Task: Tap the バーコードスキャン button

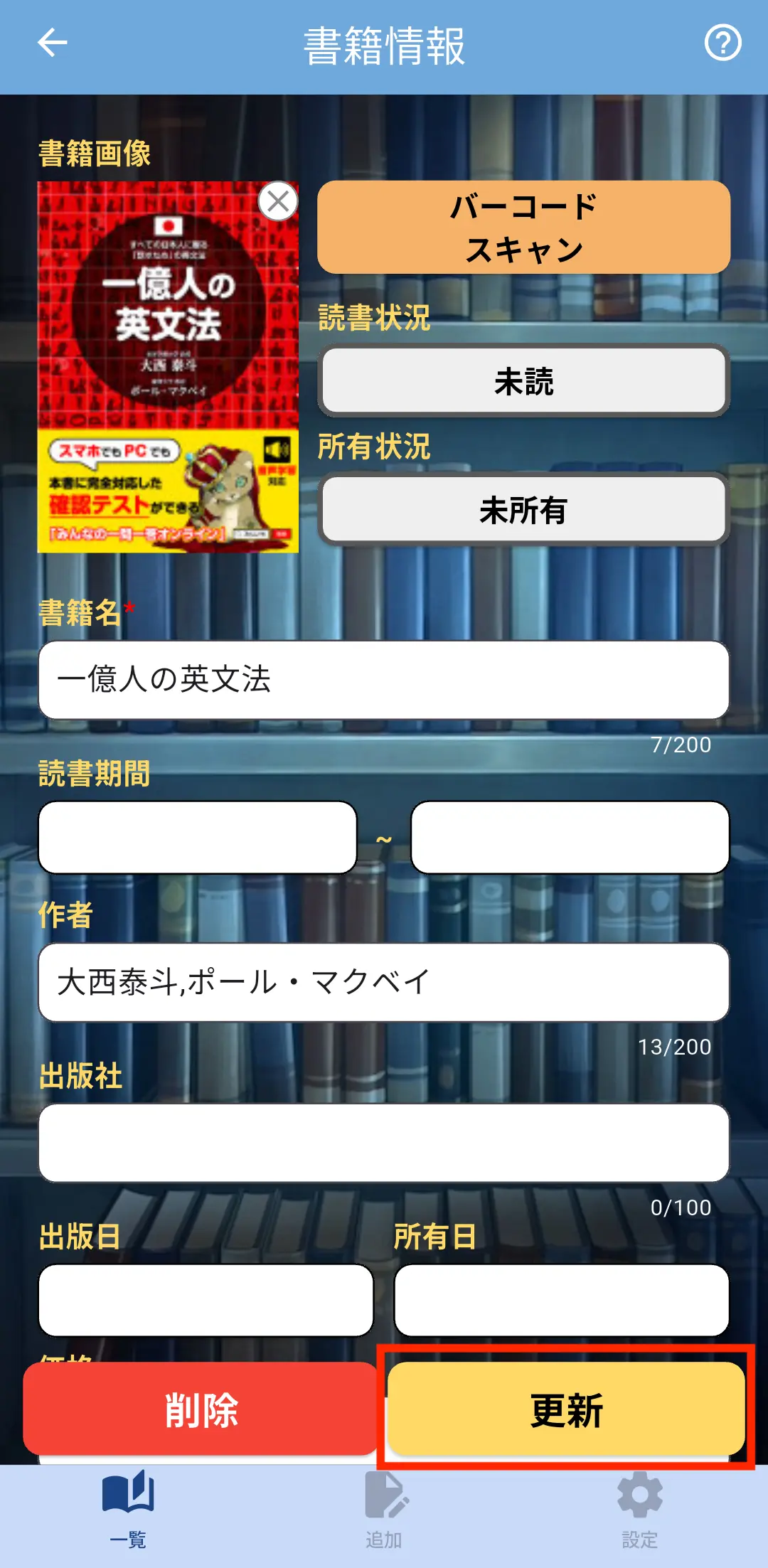Action: [x=523, y=228]
